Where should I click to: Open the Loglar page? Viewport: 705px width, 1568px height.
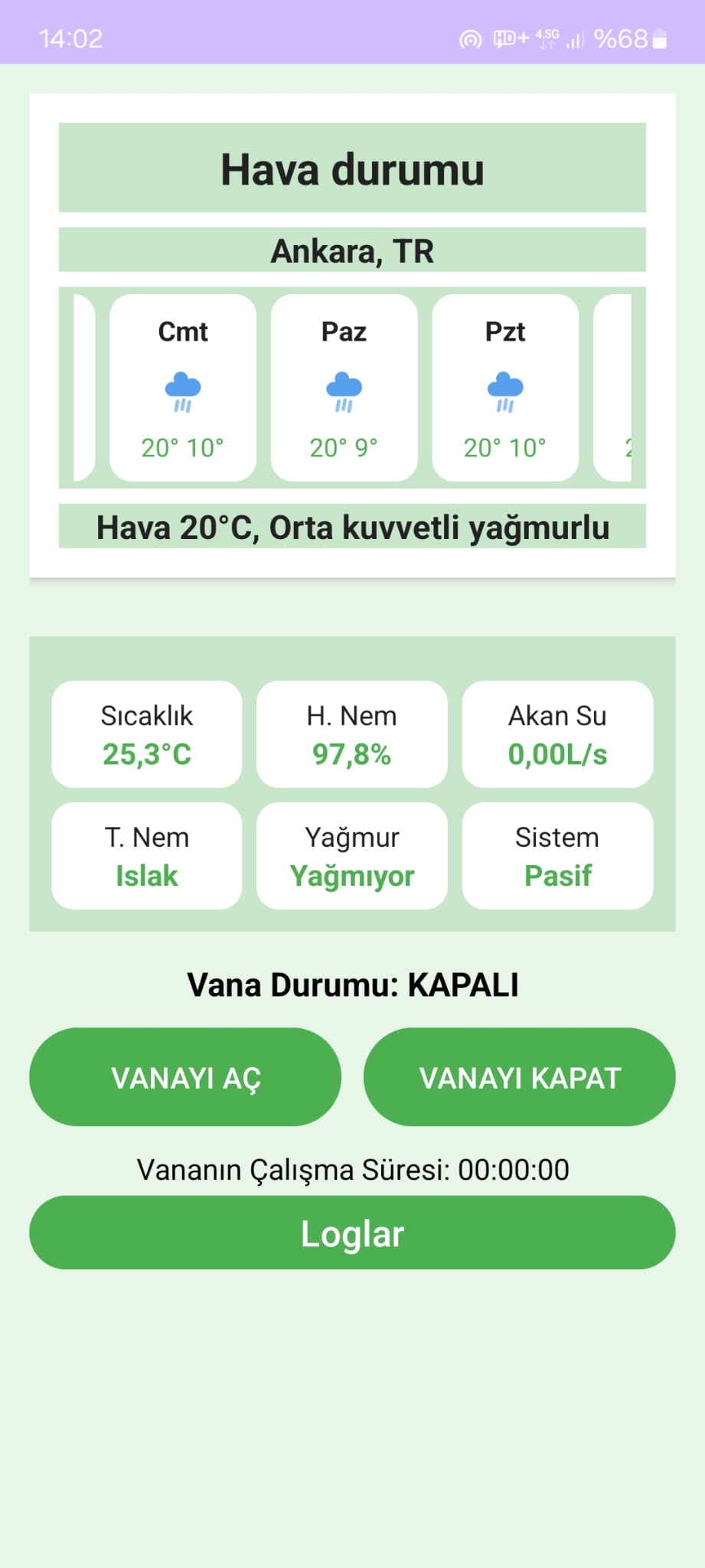pos(352,1233)
